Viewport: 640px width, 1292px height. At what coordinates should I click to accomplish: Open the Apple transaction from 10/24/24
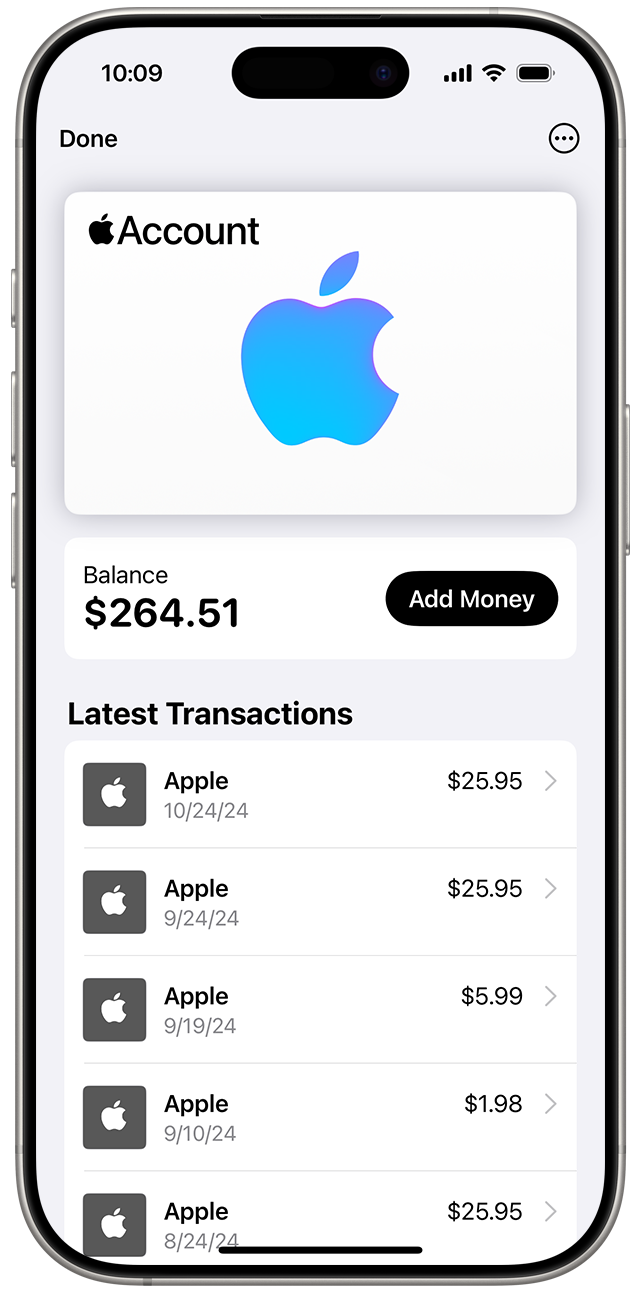(x=320, y=795)
